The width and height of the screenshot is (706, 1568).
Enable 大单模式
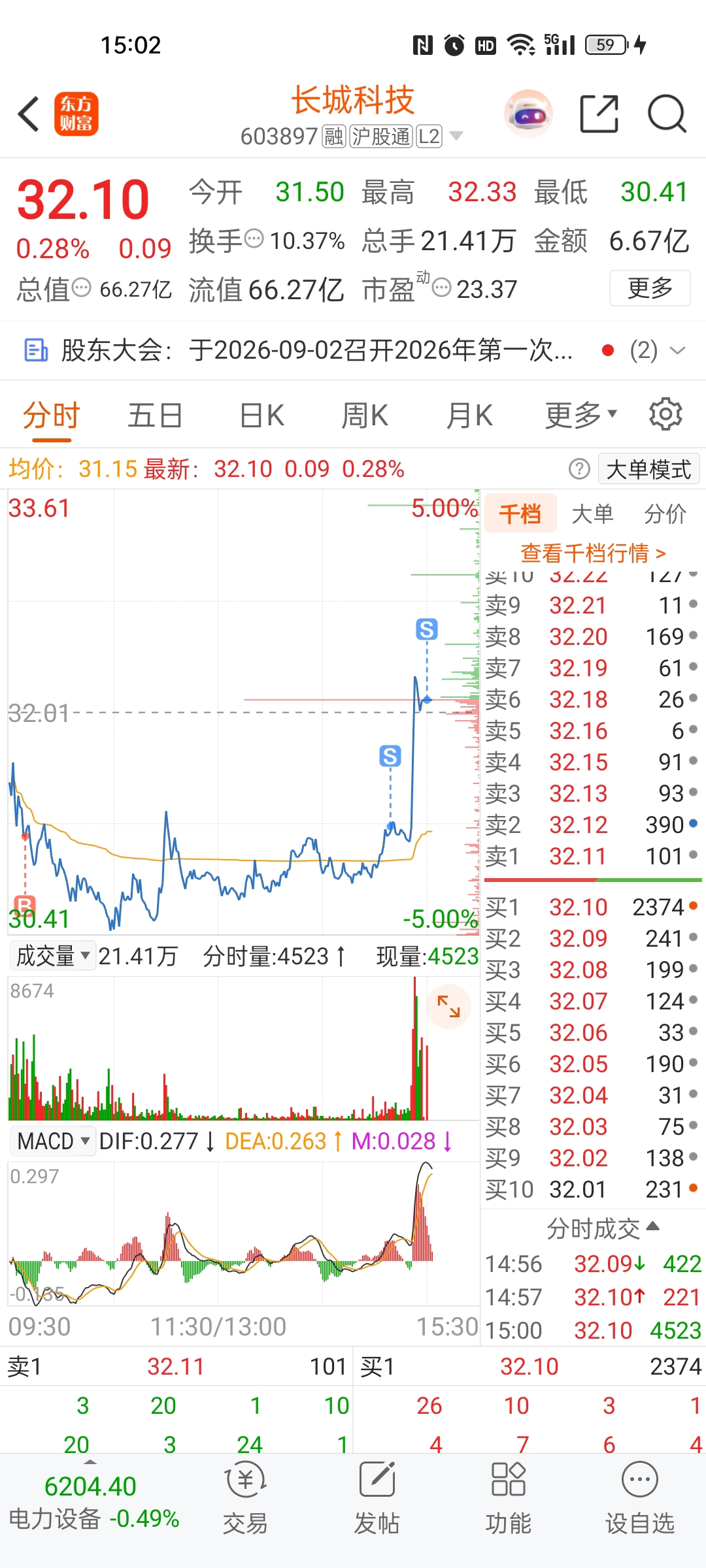point(648,469)
